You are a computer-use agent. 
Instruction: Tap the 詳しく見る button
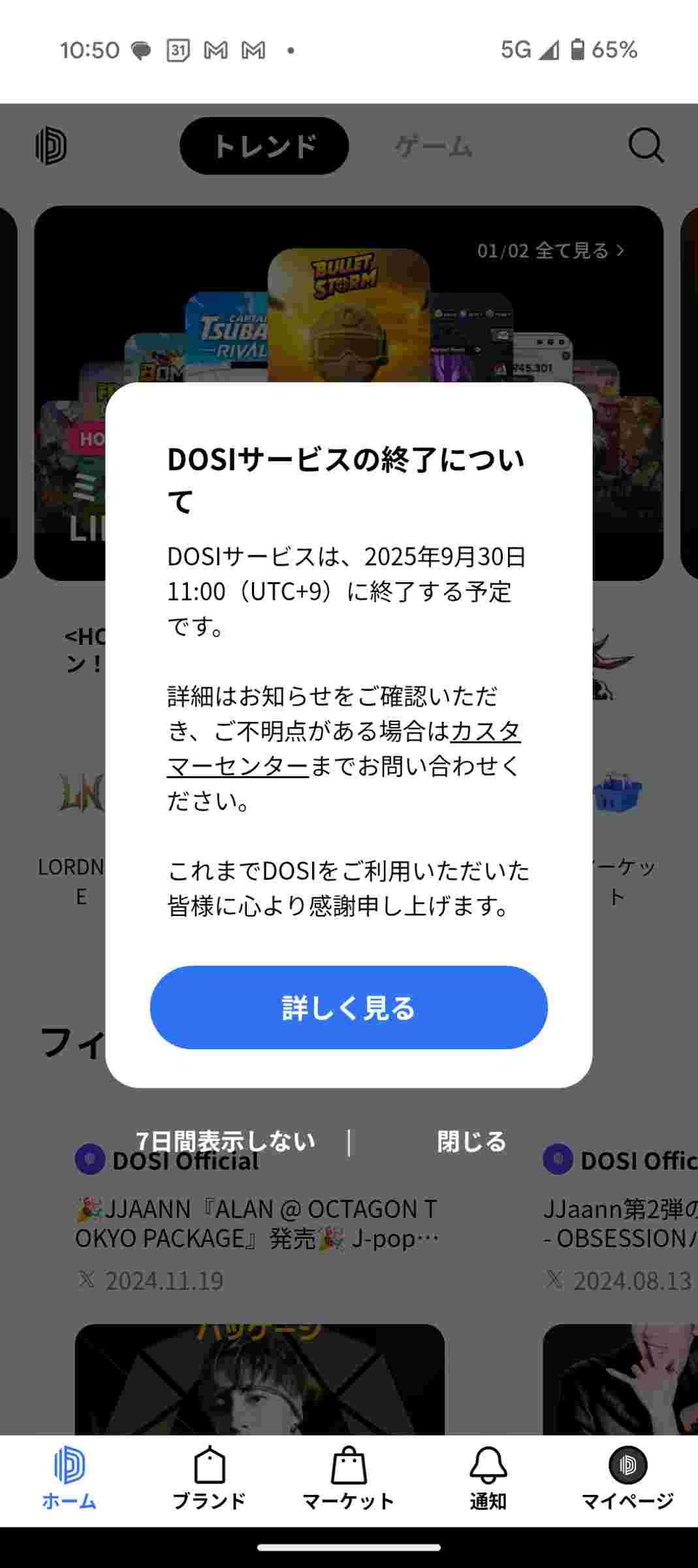tap(349, 1007)
